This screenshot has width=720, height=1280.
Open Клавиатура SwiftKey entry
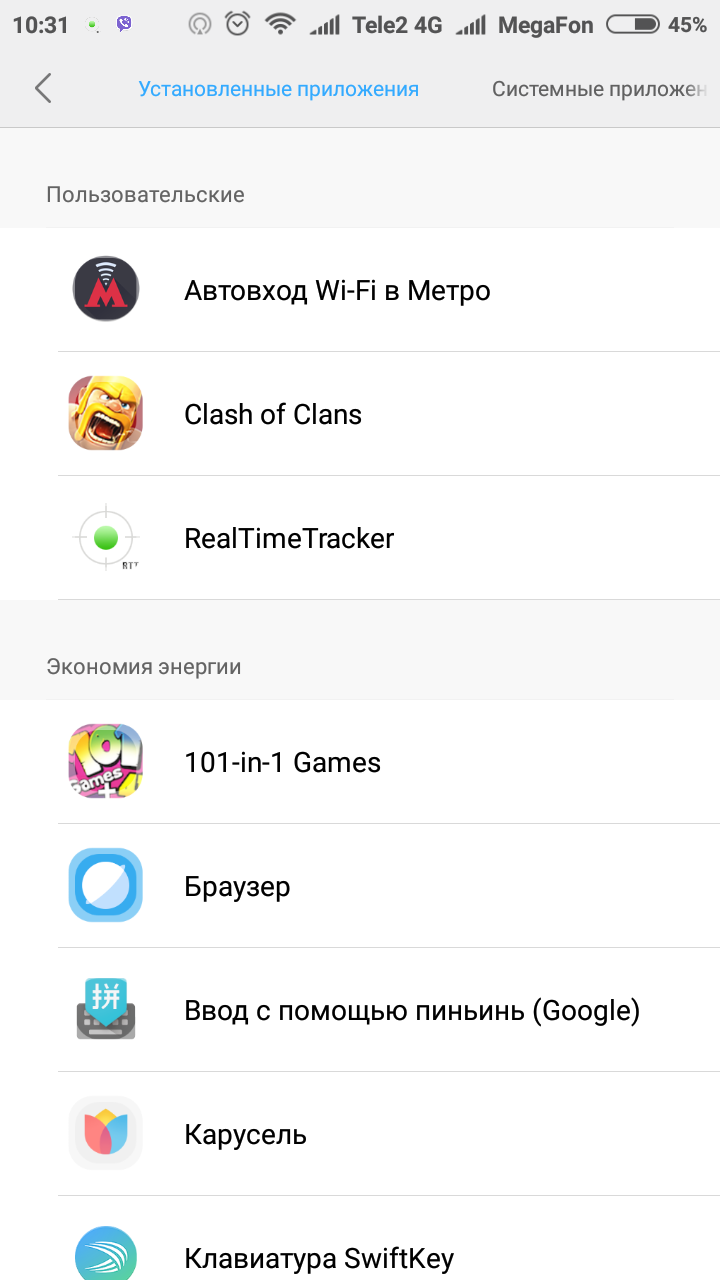point(318,1256)
